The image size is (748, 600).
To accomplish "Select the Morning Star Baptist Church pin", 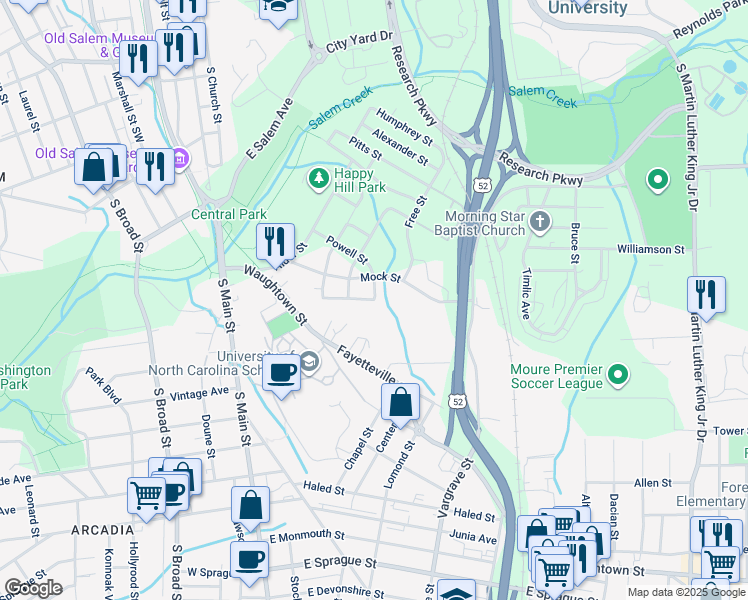I will click(x=540, y=221).
